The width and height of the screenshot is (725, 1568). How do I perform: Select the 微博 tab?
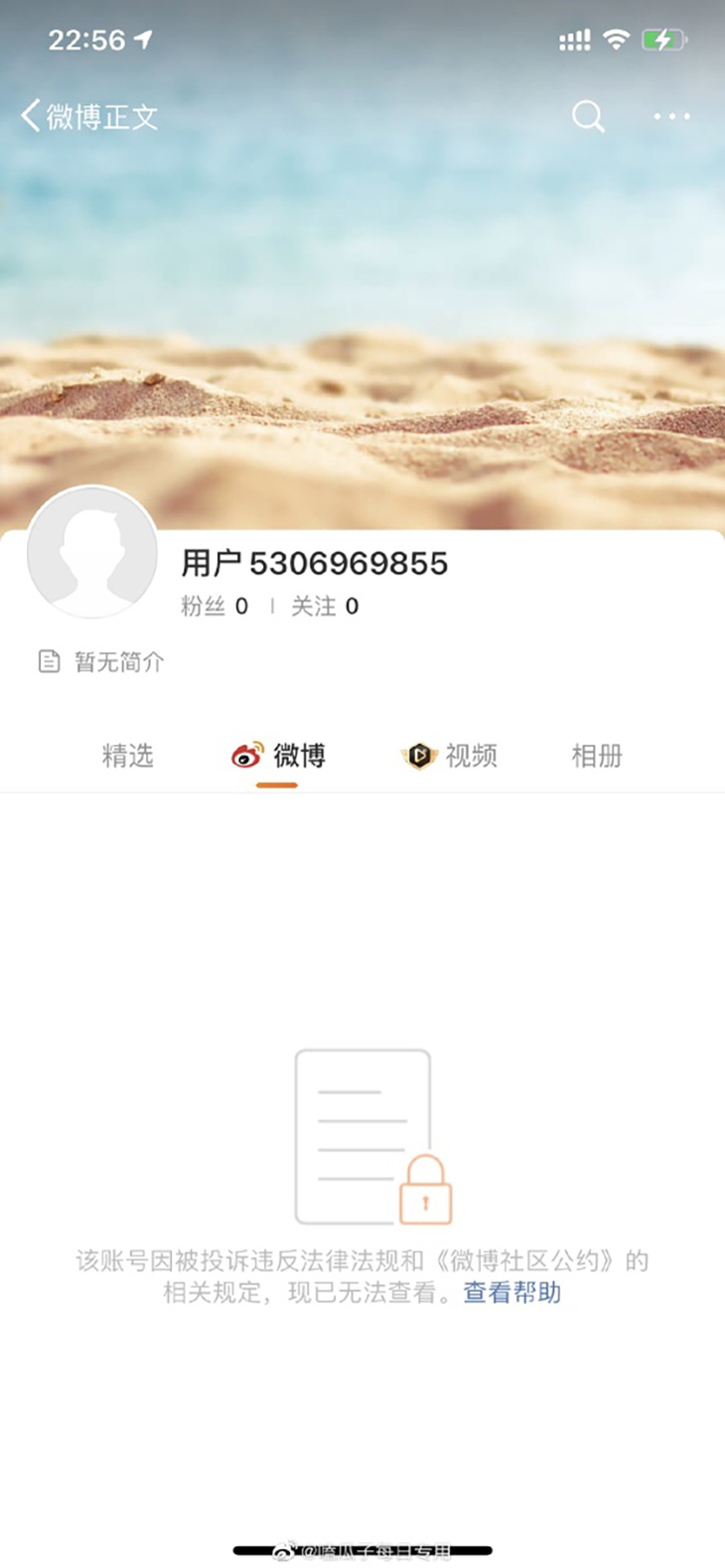pyautogui.click(x=278, y=756)
